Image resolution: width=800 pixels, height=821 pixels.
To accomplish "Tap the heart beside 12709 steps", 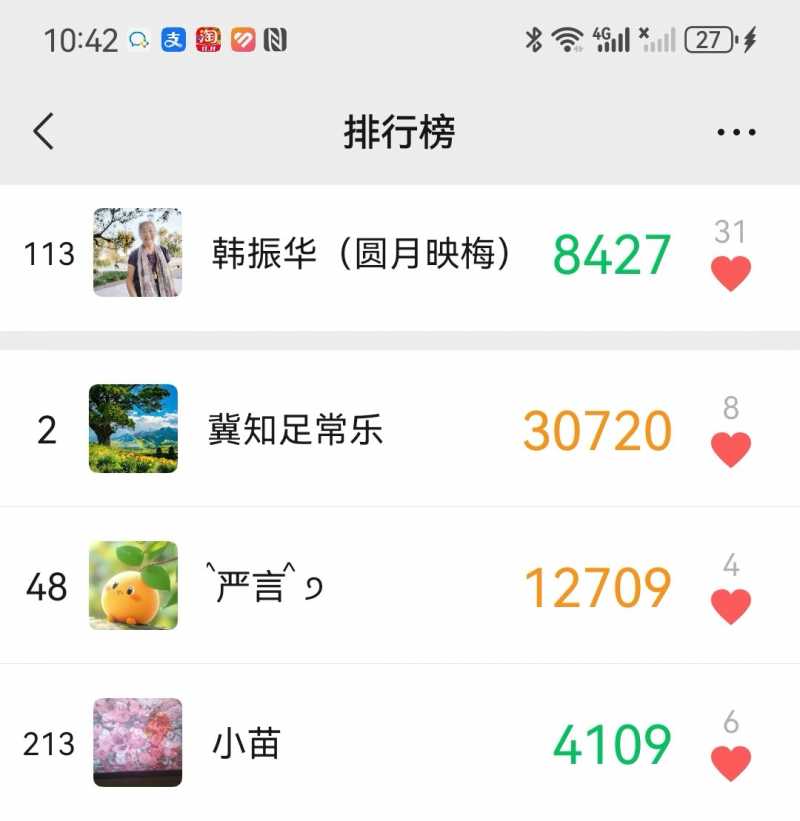I will click(730, 606).
